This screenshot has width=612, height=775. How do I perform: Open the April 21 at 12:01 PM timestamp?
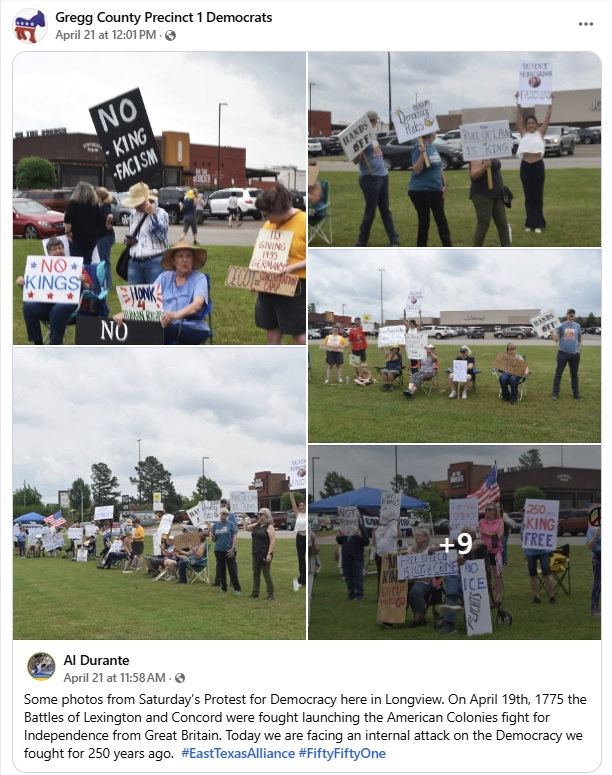(106, 35)
